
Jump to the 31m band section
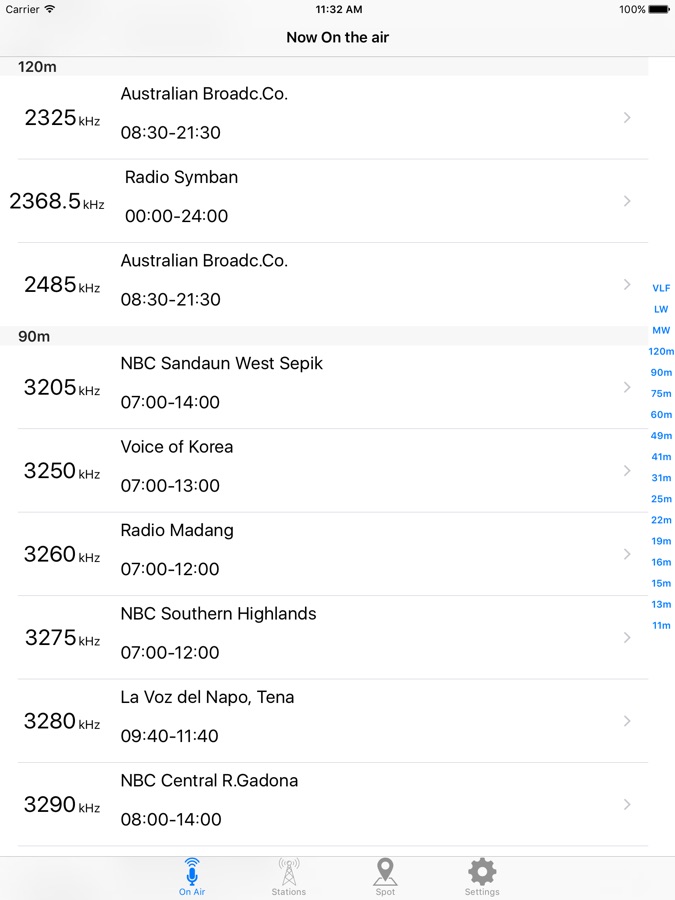click(661, 478)
